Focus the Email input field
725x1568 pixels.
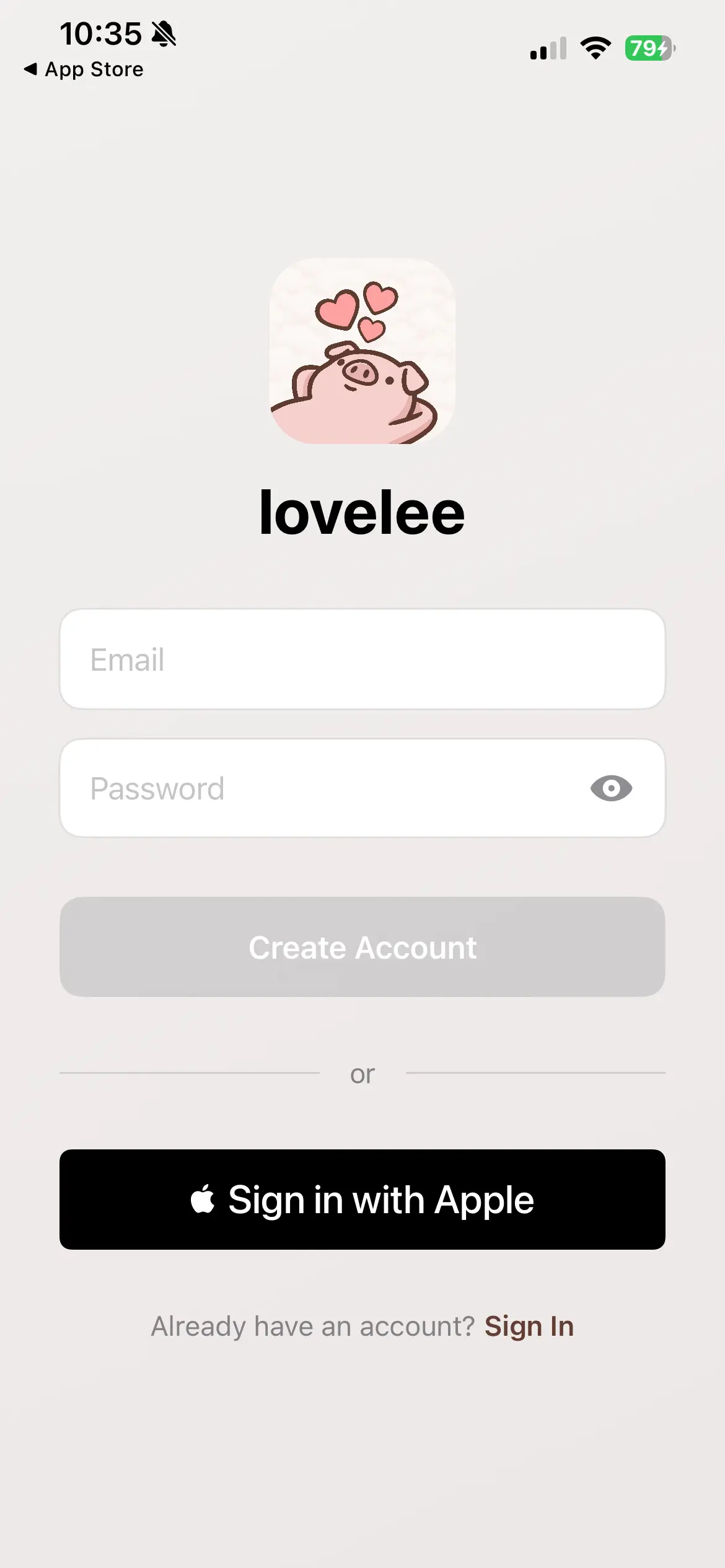pos(362,659)
